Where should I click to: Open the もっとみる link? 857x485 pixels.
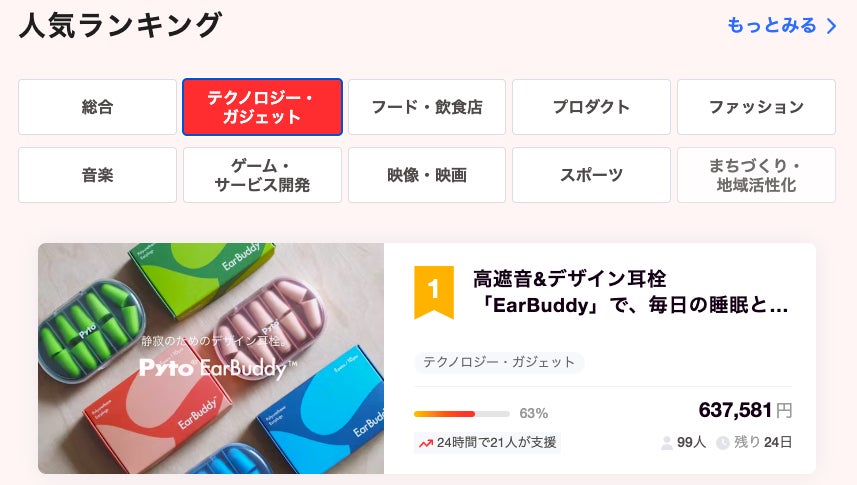pyautogui.click(x=781, y=26)
